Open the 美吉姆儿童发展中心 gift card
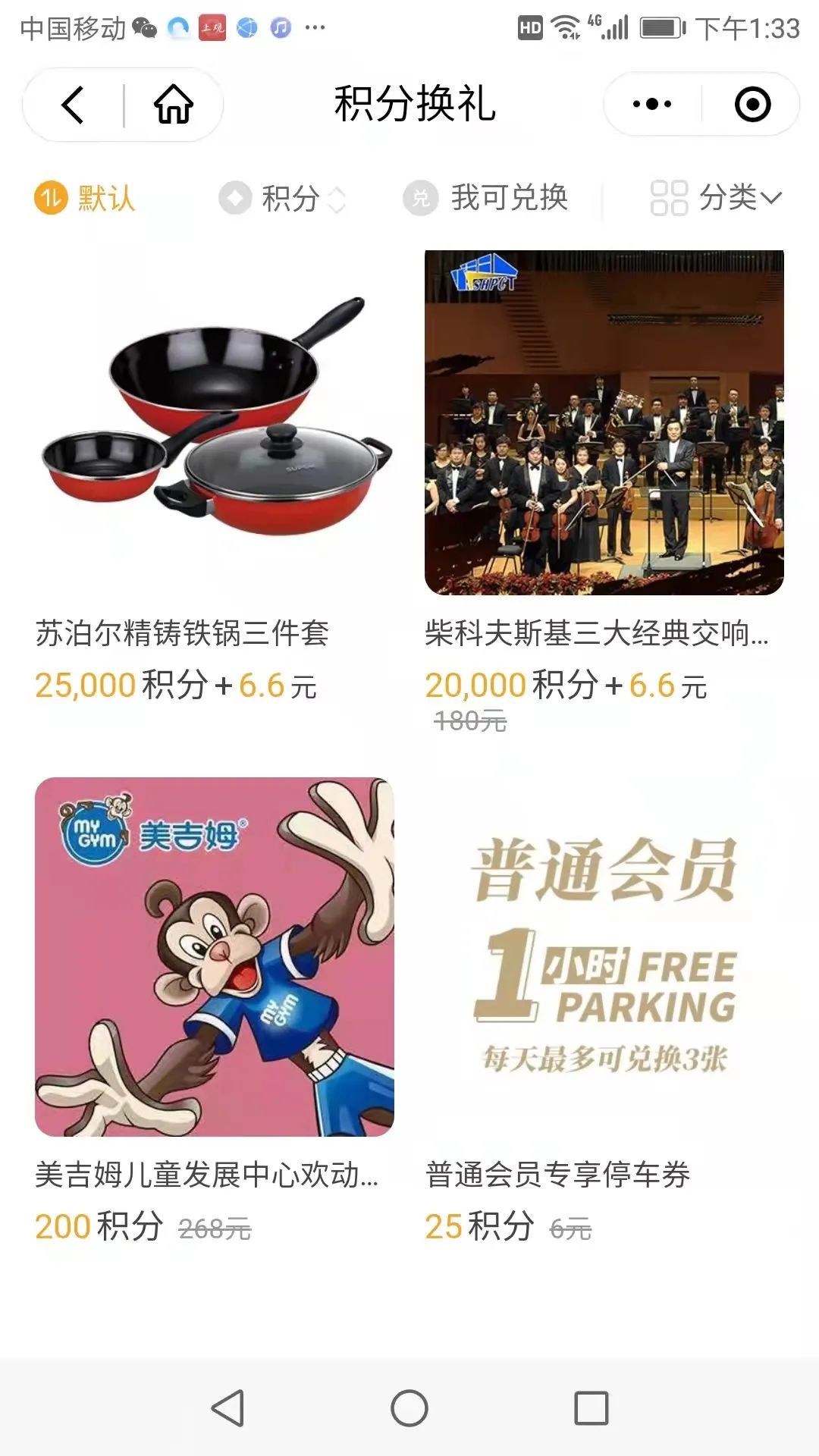 point(215,957)
